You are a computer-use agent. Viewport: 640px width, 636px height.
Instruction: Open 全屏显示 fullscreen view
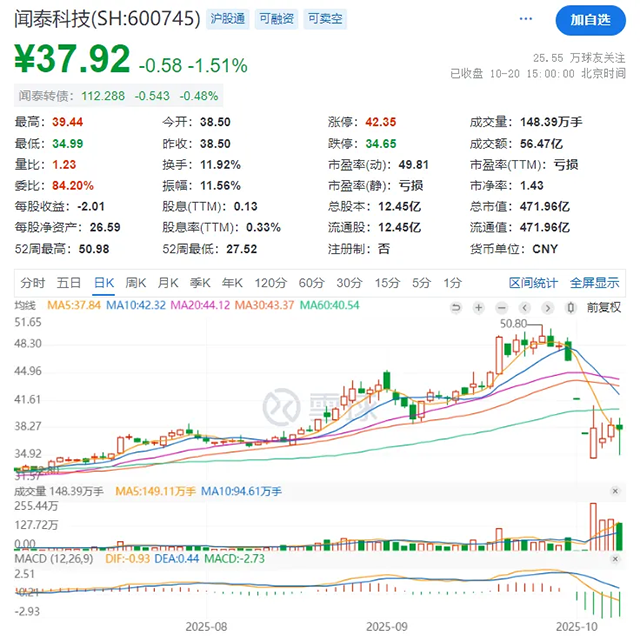[594, 283]
